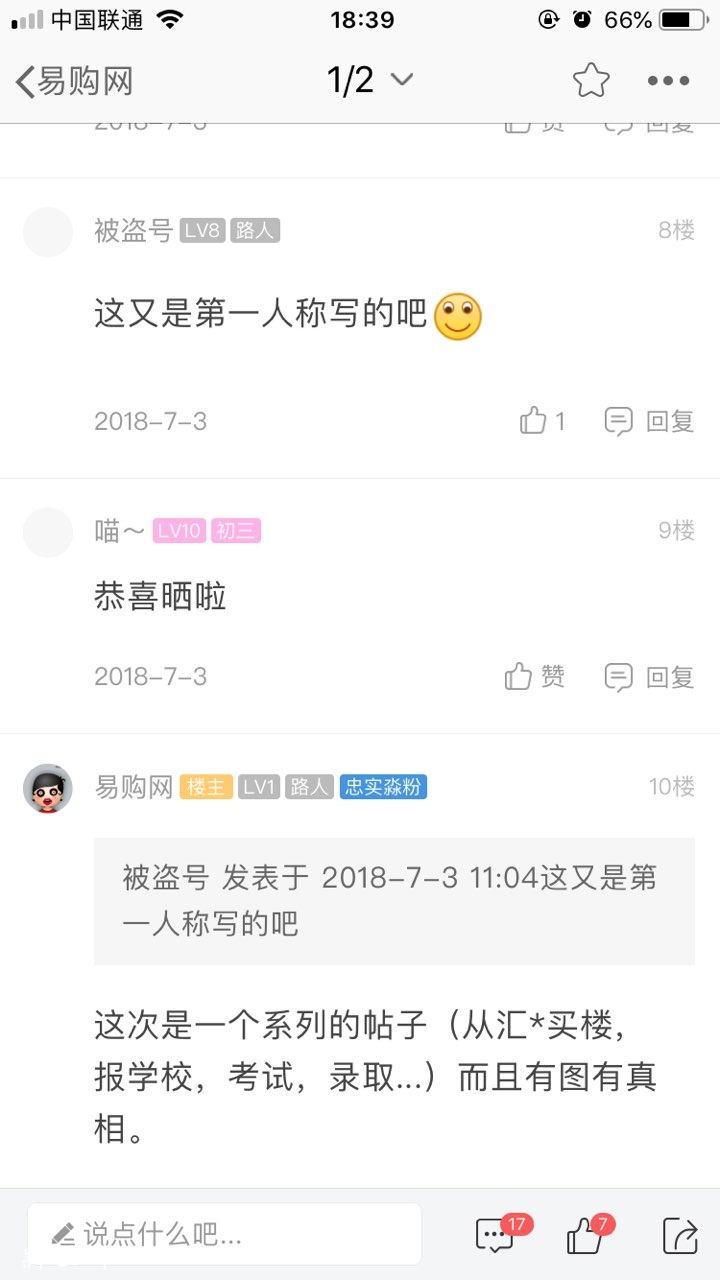This screenshot has height=1280, width=720.
Task: Like 喵~'s comment 恭喜晒啦
Action: coord(535,677)
